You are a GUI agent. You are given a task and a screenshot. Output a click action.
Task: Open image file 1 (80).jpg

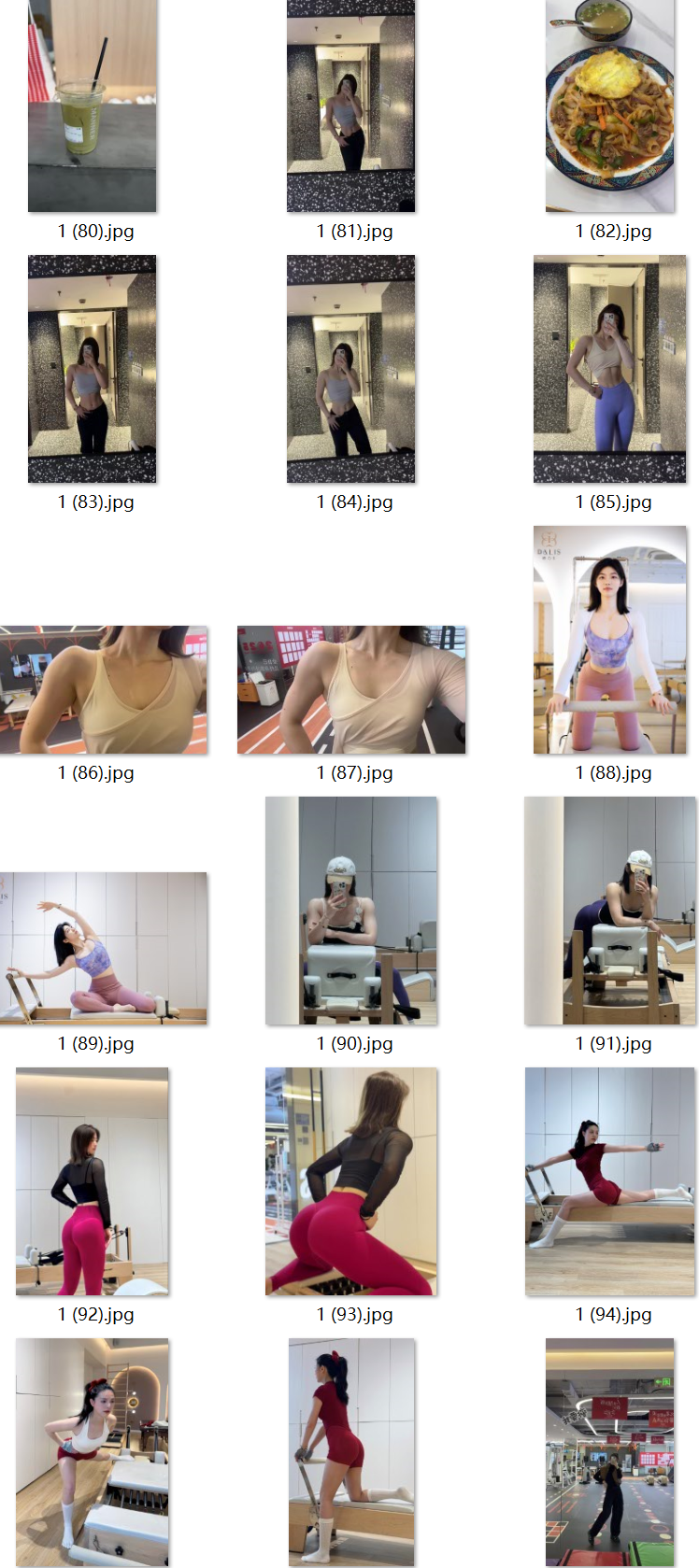[x=93, y=106]
